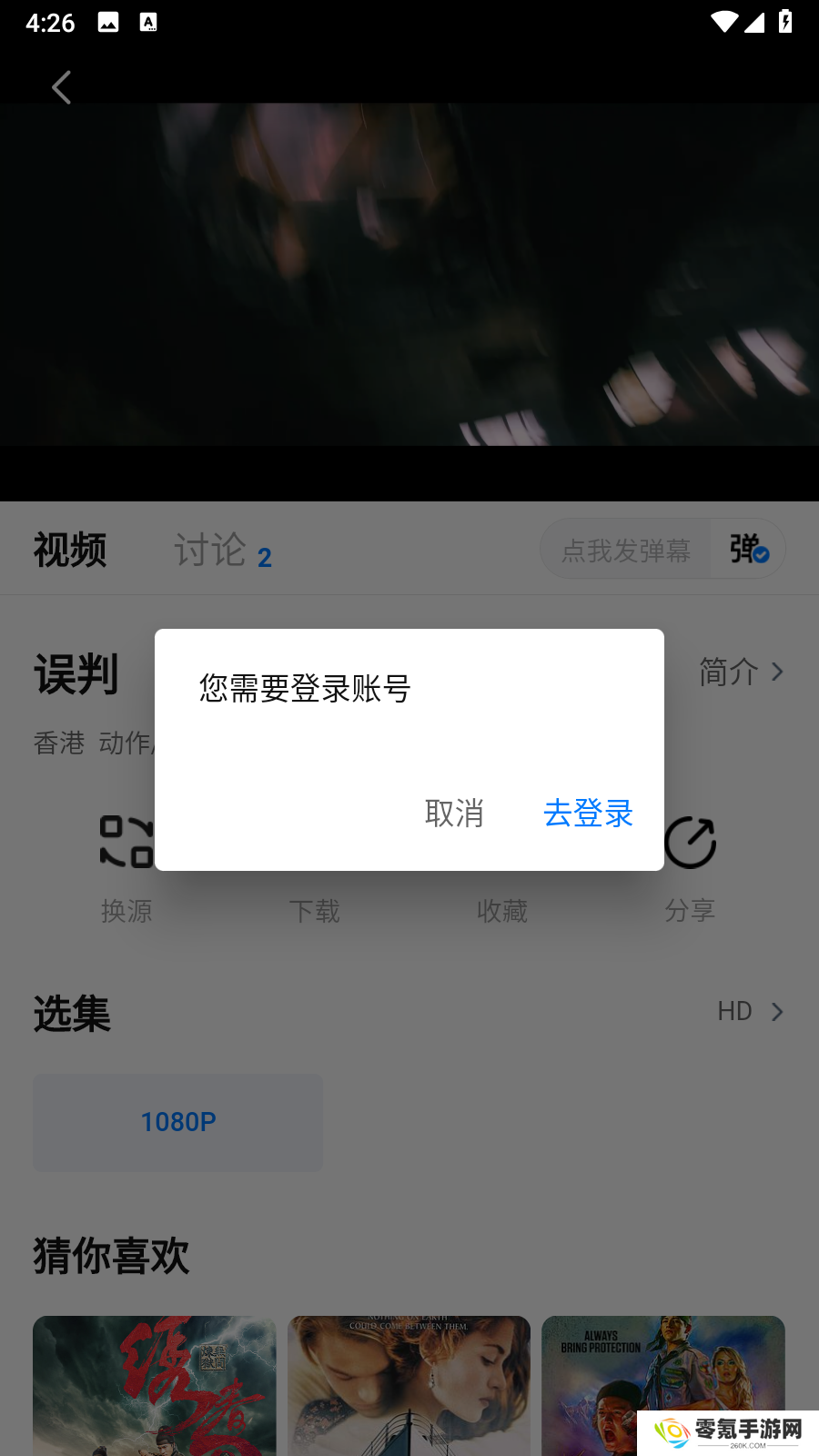Select the 1080P episode
819x1456 pixels.
pyautogui.click(x=178, y=1122)
